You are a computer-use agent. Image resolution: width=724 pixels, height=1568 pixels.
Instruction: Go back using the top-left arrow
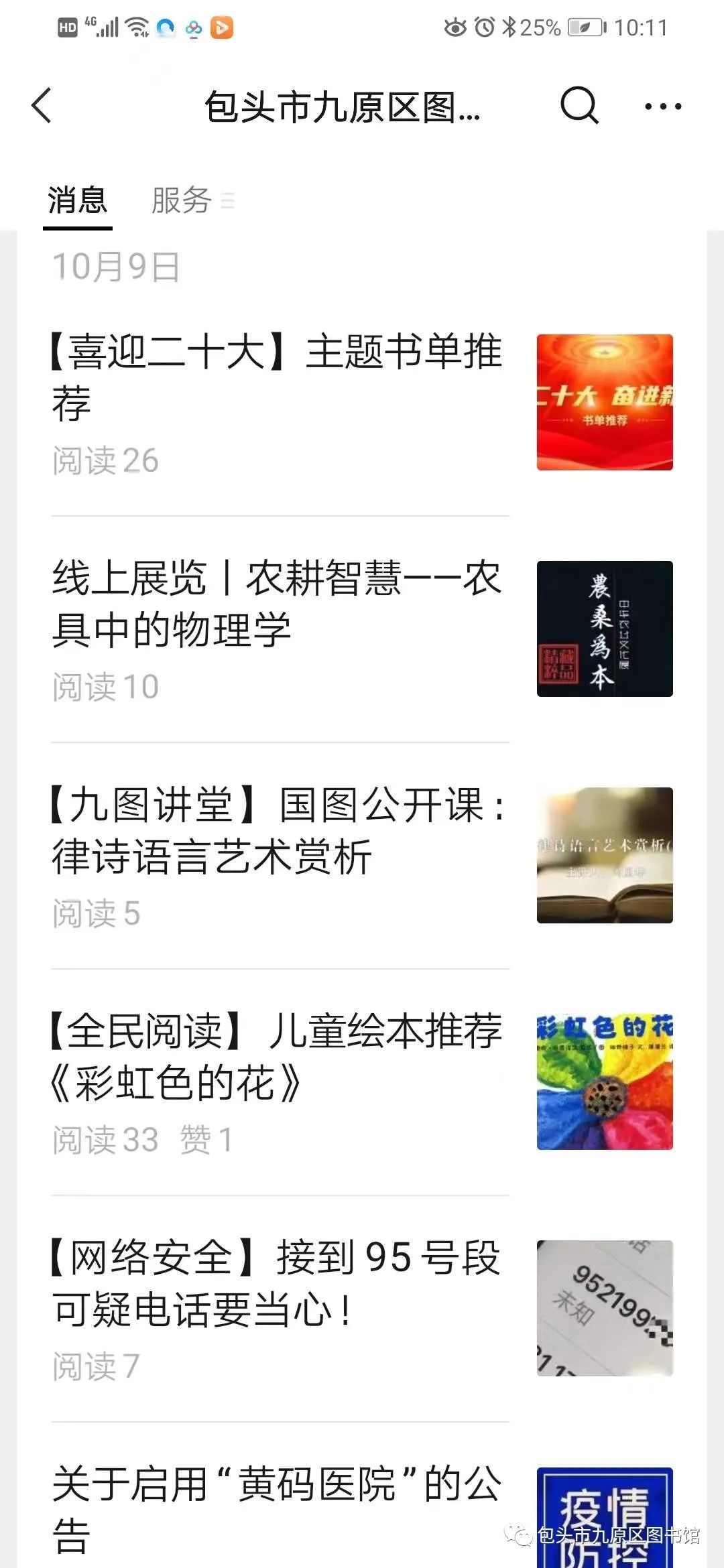pos(42,106)
